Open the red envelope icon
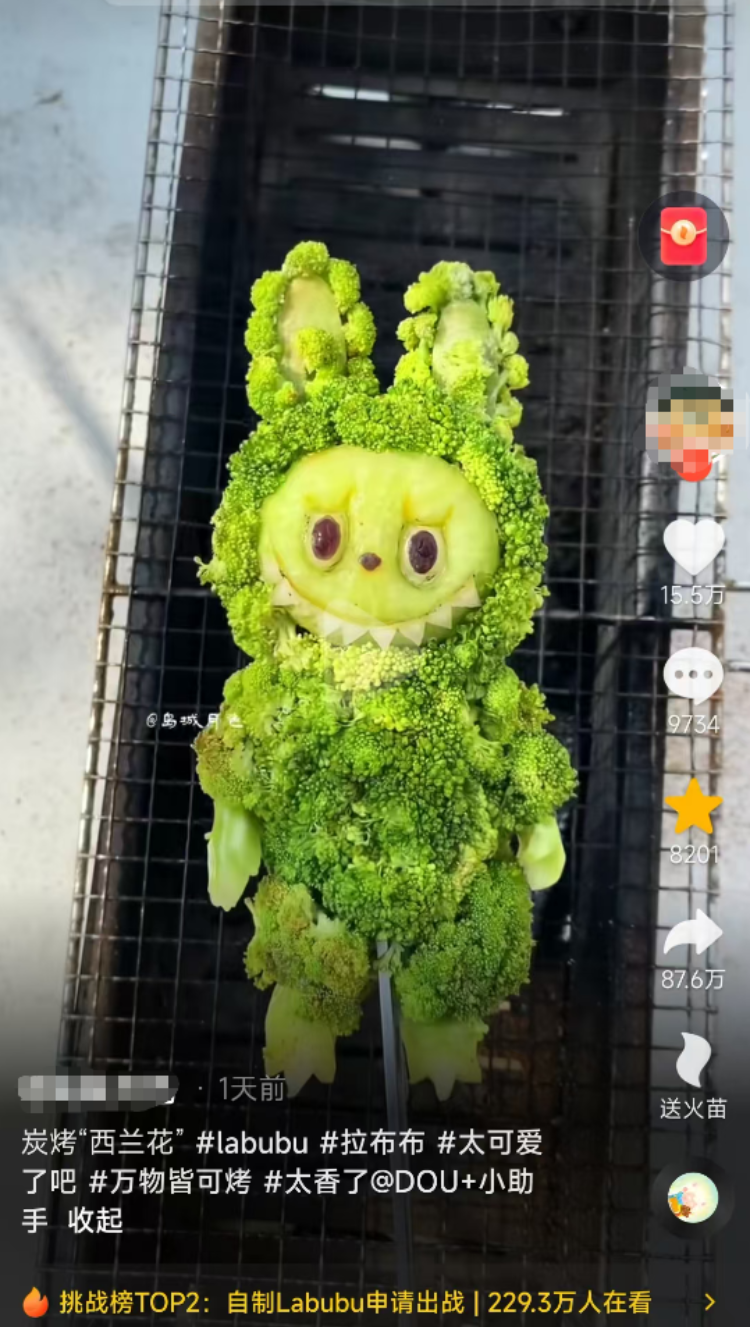This screenshot has width=750, height=1327. [x=684, y=236]
